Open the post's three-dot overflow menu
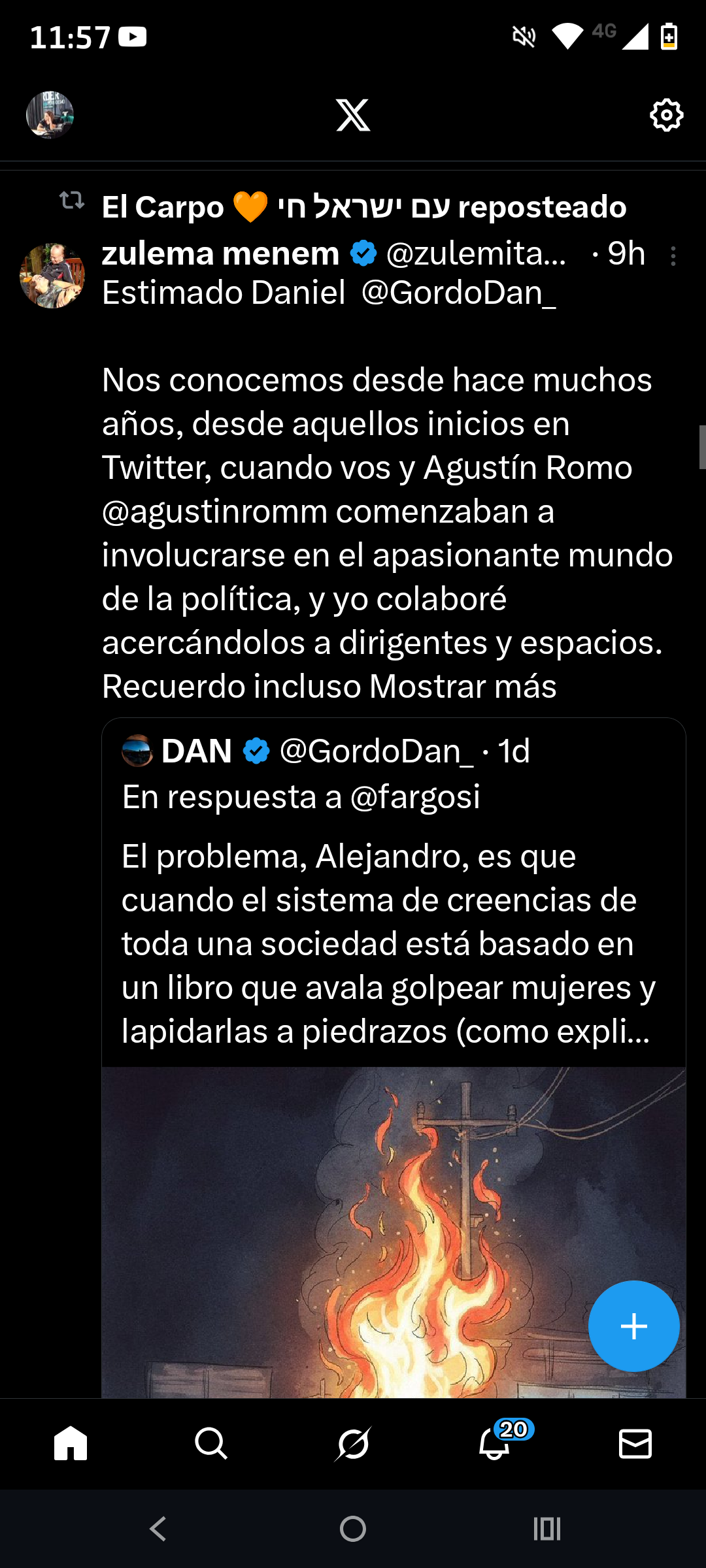706x1568 pixels. pos(673,255)
